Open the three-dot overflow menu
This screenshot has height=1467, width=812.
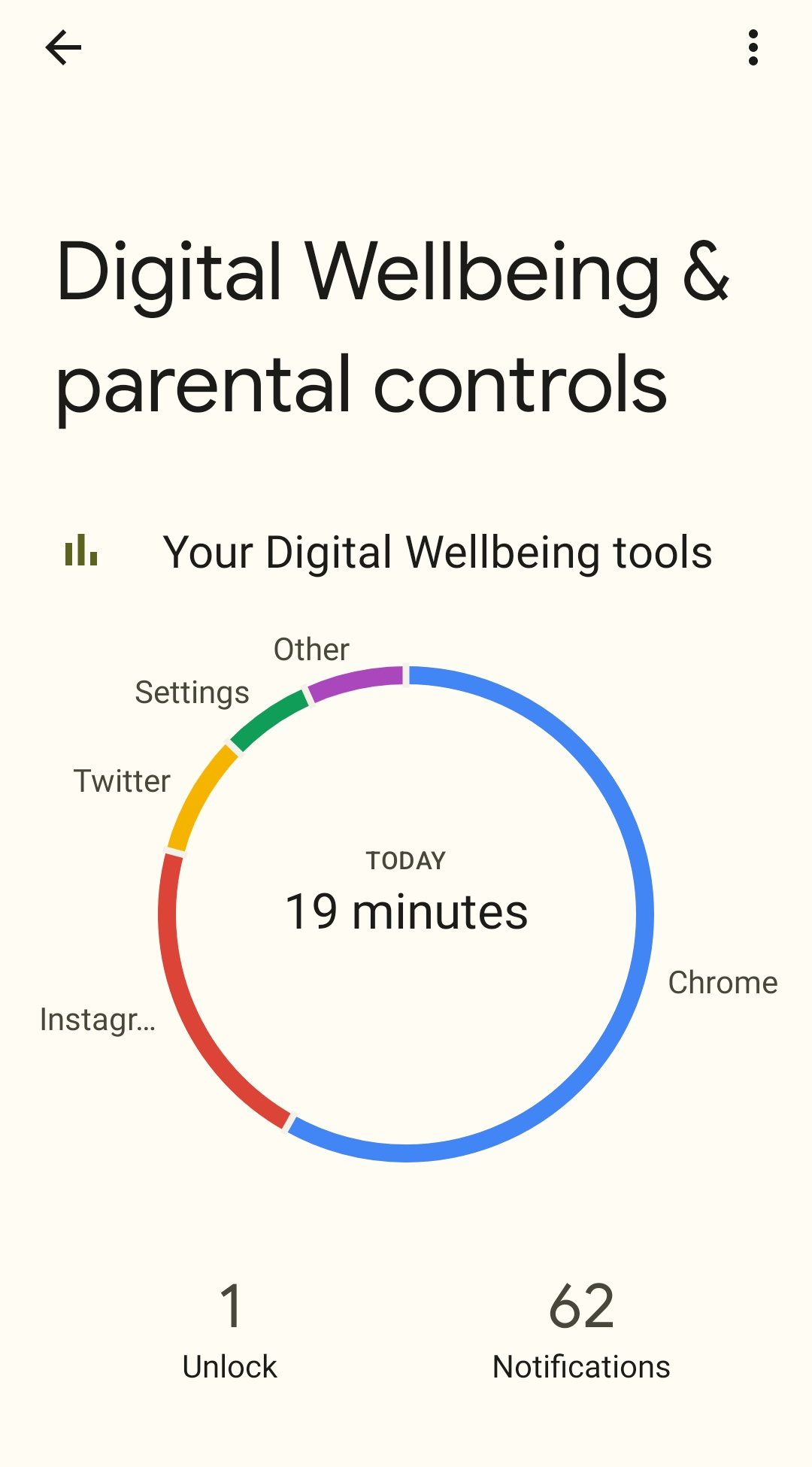(753, 48)
